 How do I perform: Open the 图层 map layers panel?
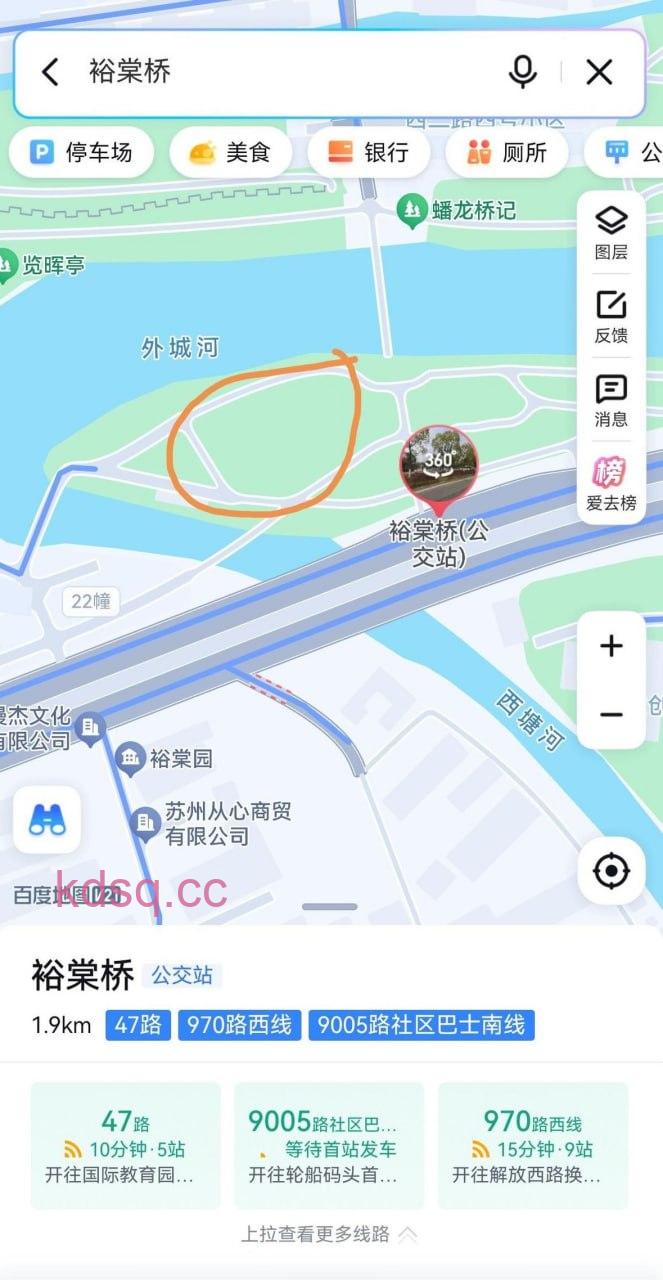[x=611, y=232]
